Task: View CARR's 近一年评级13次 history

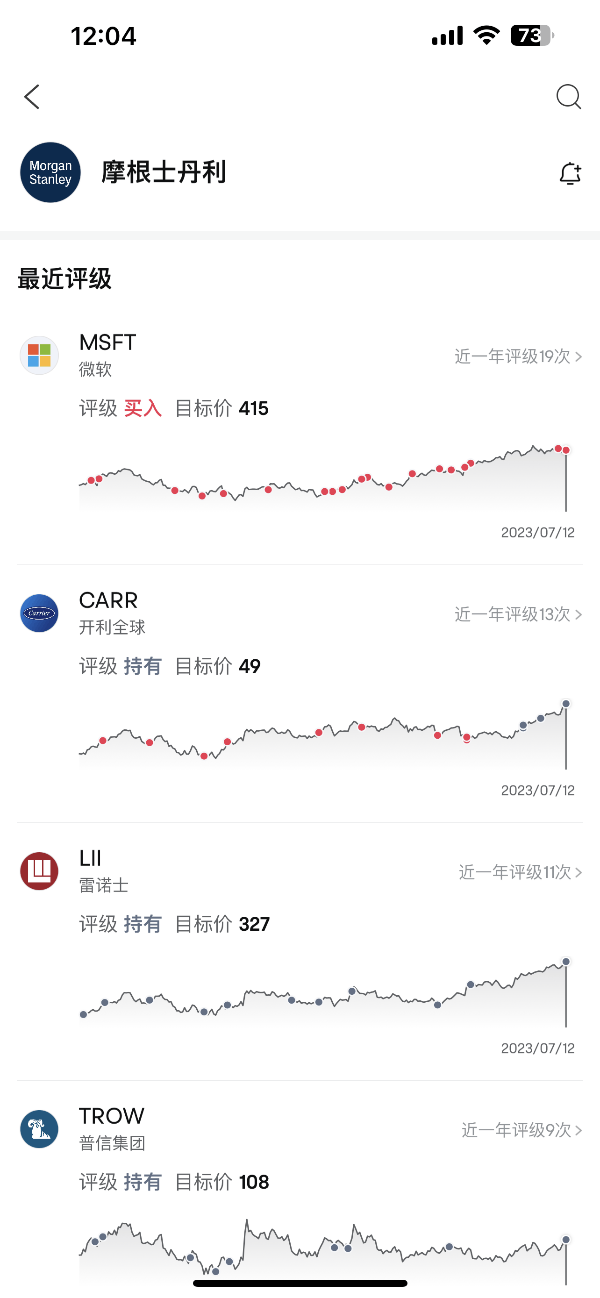Action: point(519,614)
